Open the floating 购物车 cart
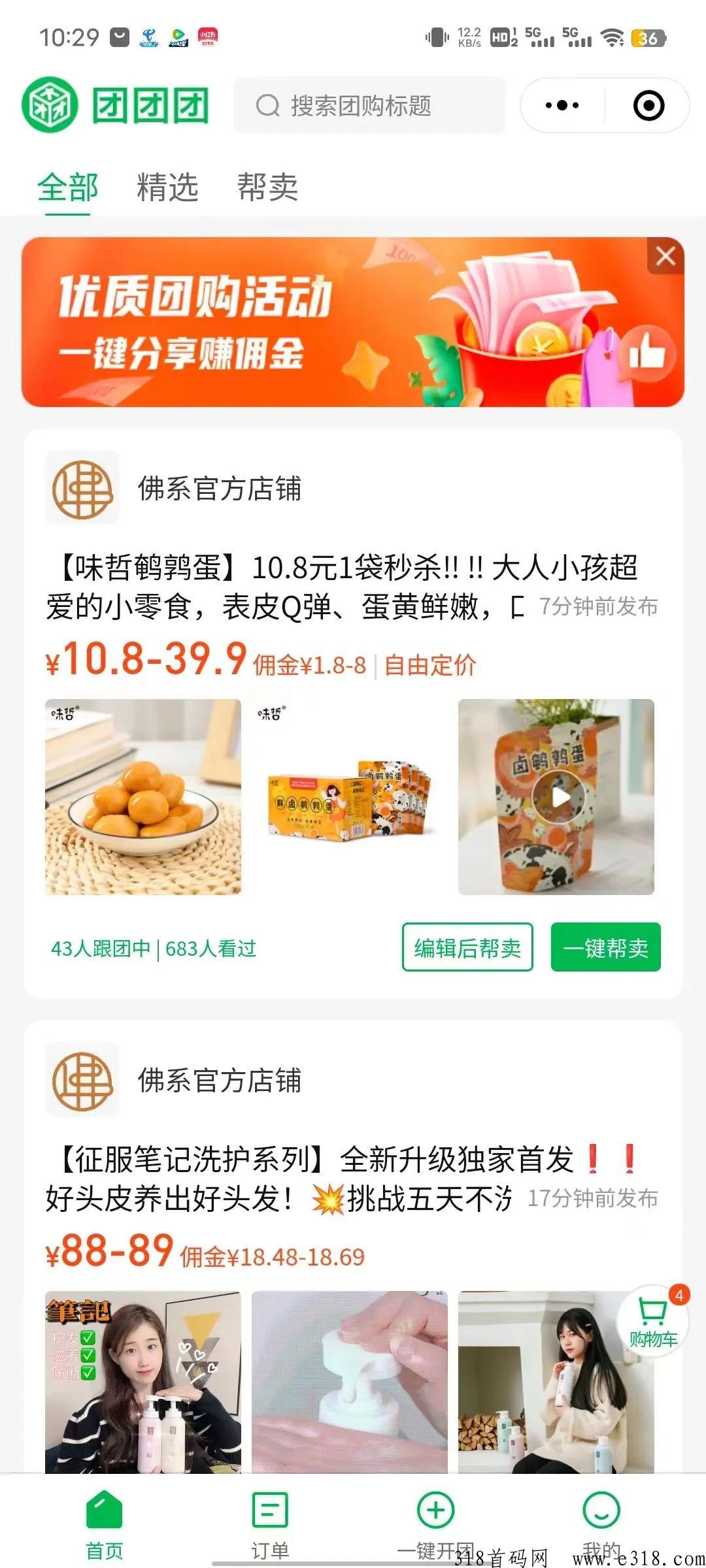The image size is (706, 1568). pyautogui.click(x=652, y=1321)
